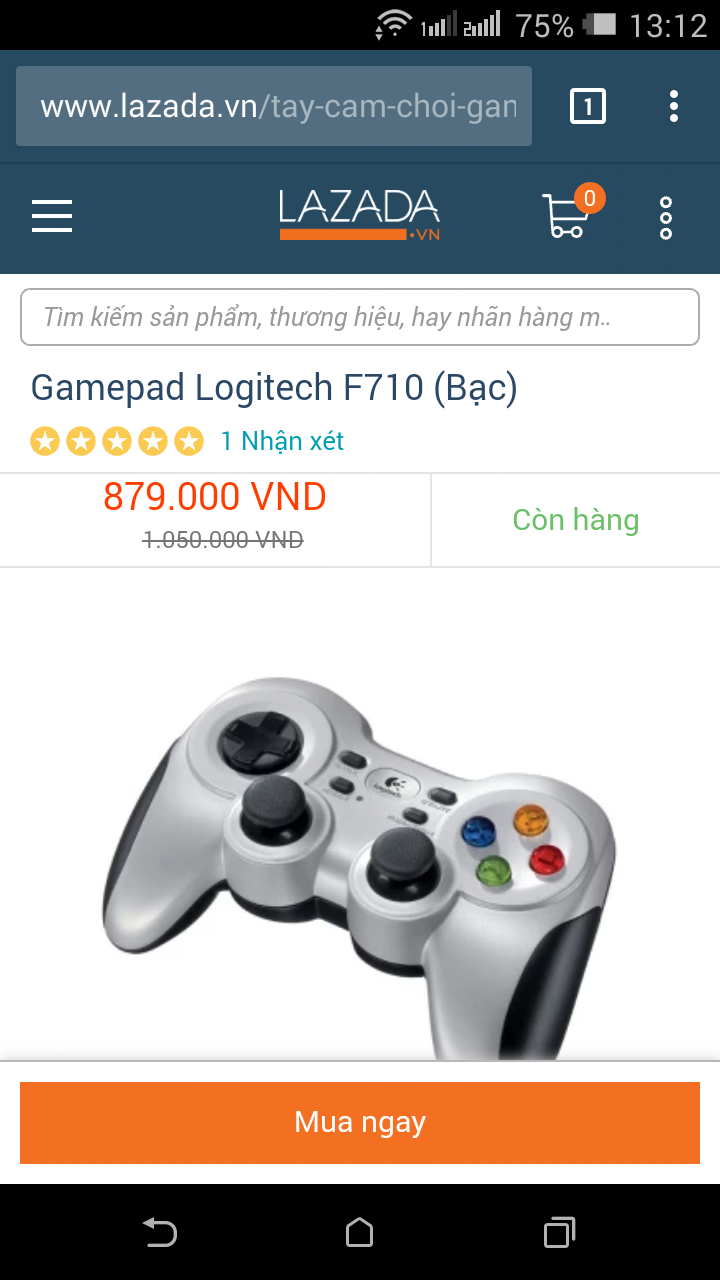This screenshot has height=1280, width=720.
Task: Open the browser tab switcher
Action: point(588,106)
